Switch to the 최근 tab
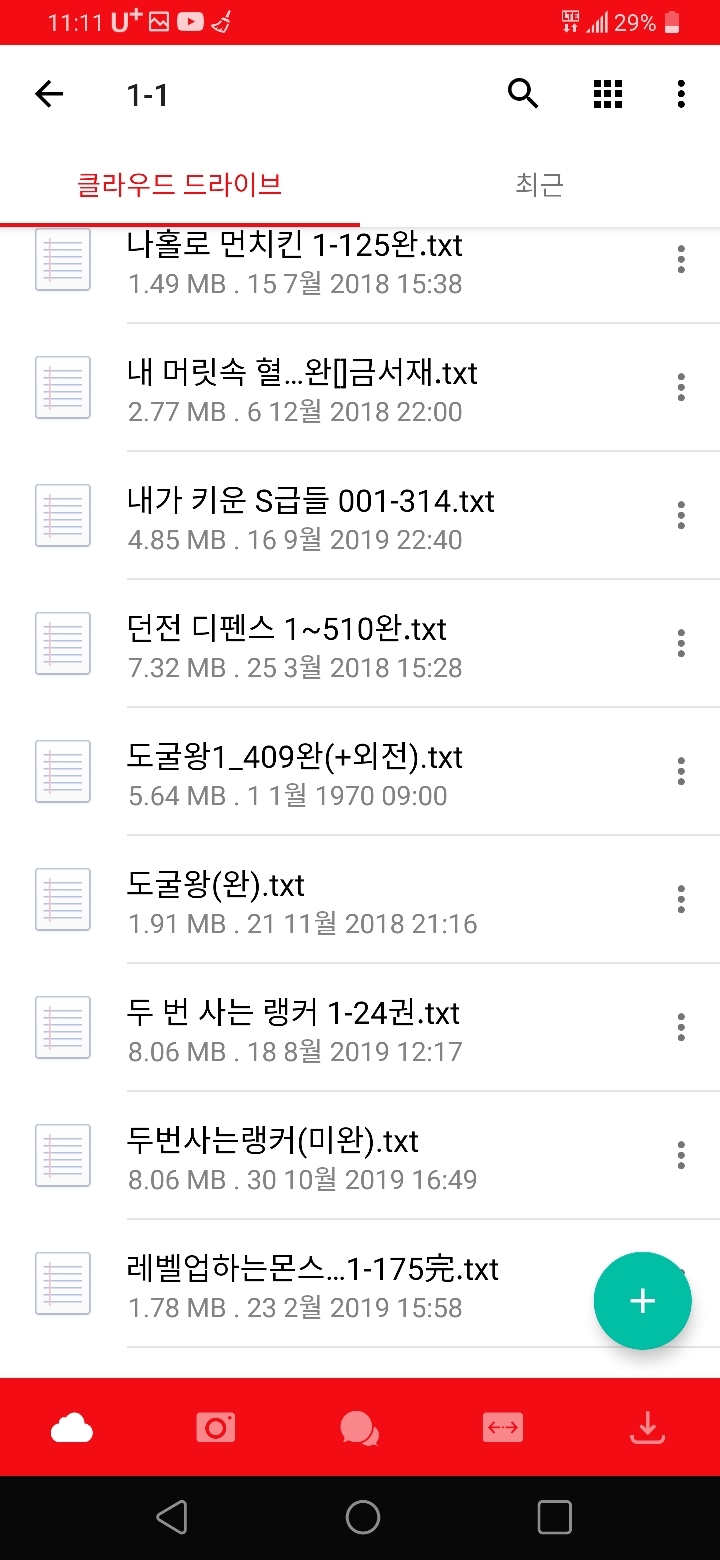Viewport: 720px width, 1560px height. pyautogui.click(x=539, y=184)
